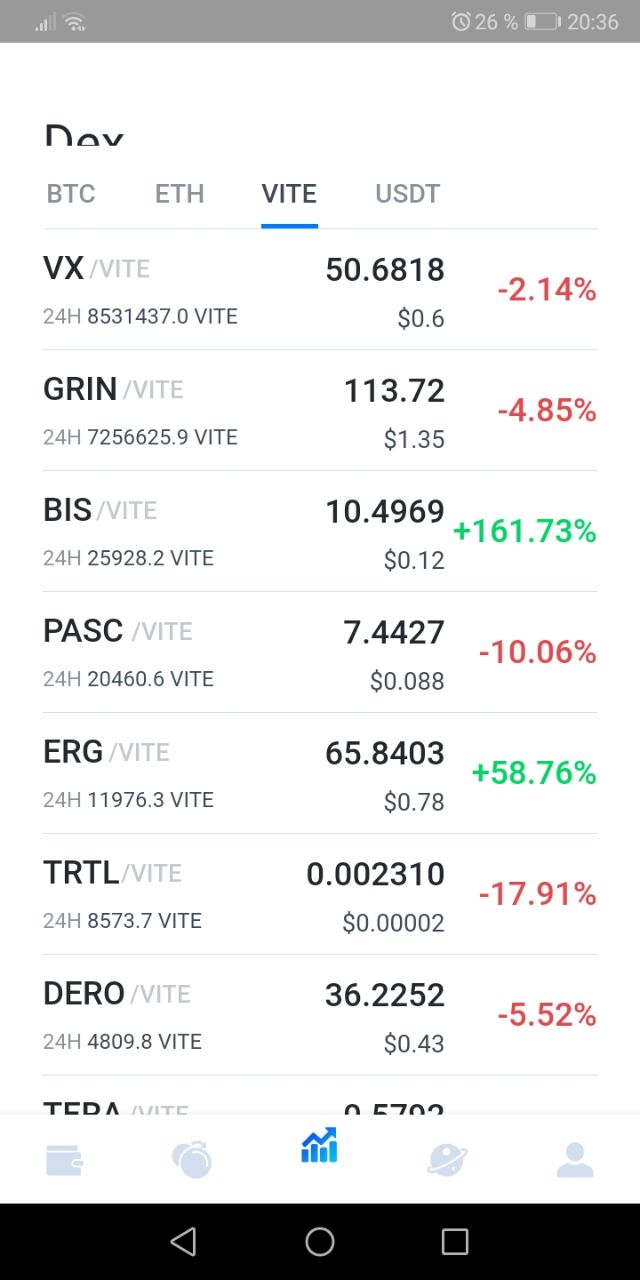Open the TRTL/VITE trading pair
Screen dimensions: 640x1280
(x=320, y=895)
